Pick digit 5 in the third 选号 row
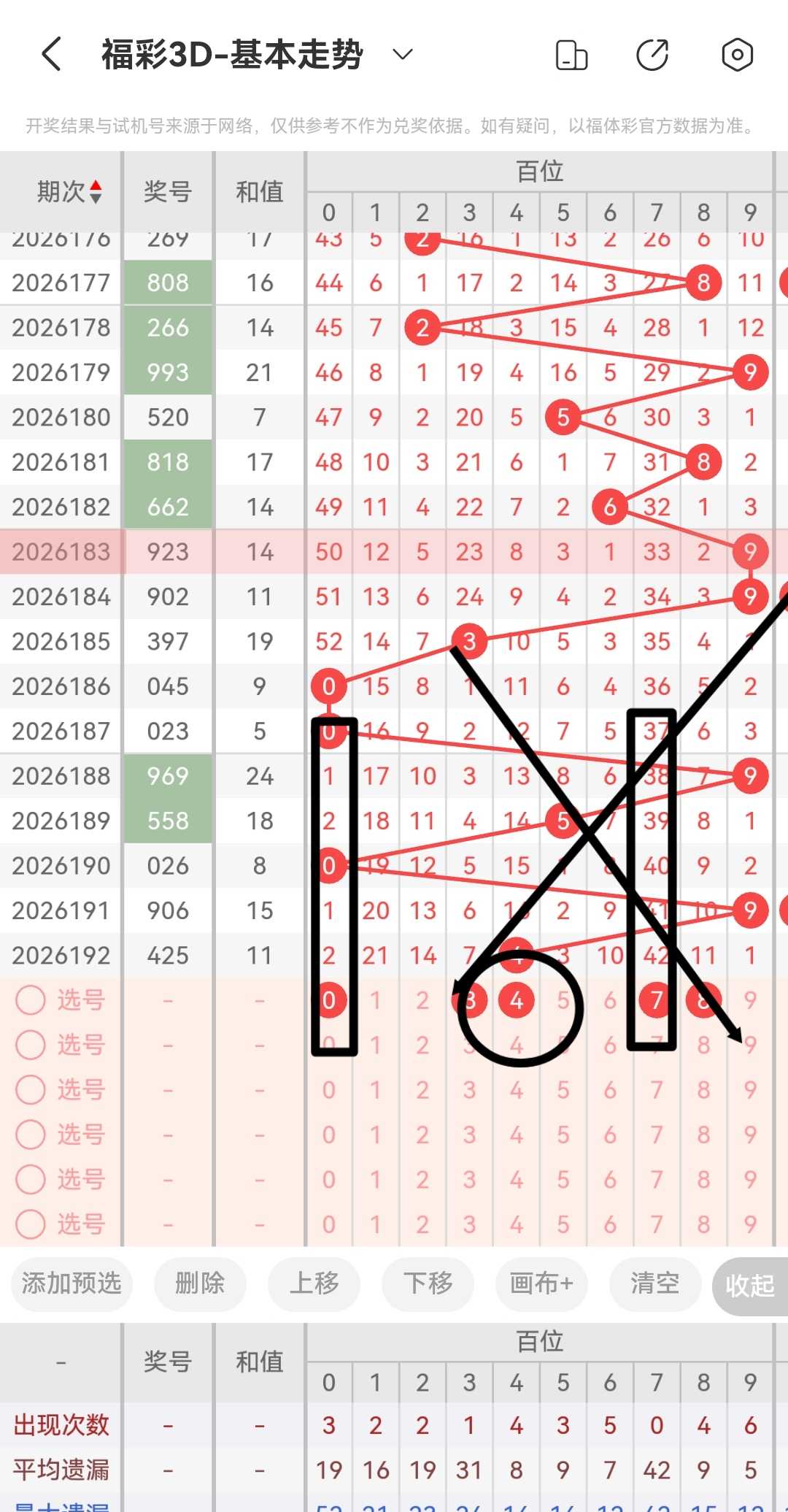788x1512 pixels. click(563, 1090)
